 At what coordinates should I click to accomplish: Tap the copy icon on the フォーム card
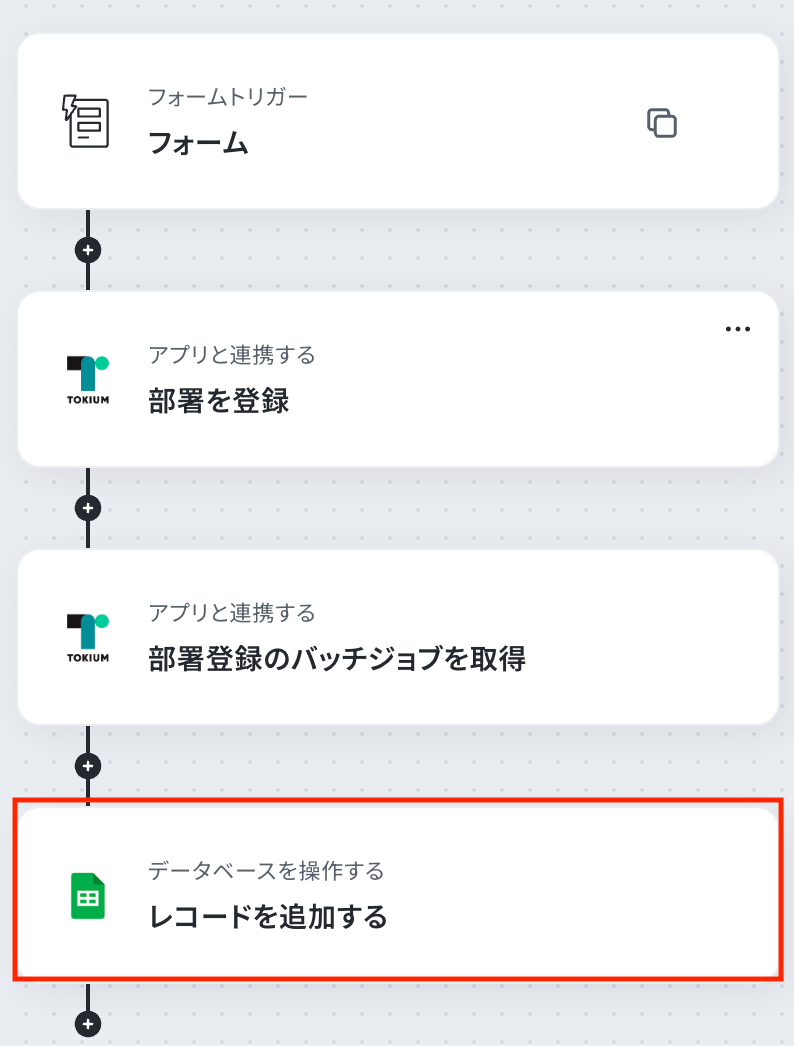coord(662,123)
